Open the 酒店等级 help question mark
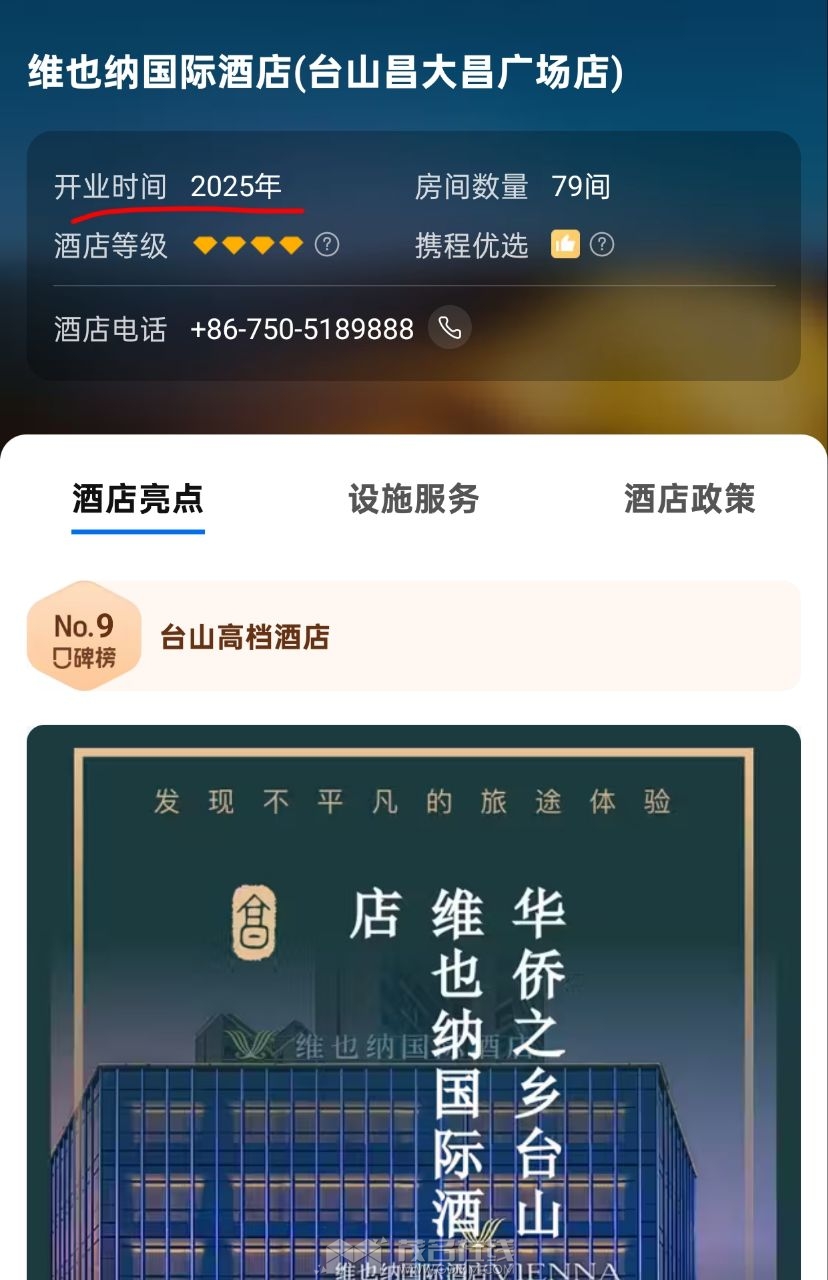 (327, 245)
